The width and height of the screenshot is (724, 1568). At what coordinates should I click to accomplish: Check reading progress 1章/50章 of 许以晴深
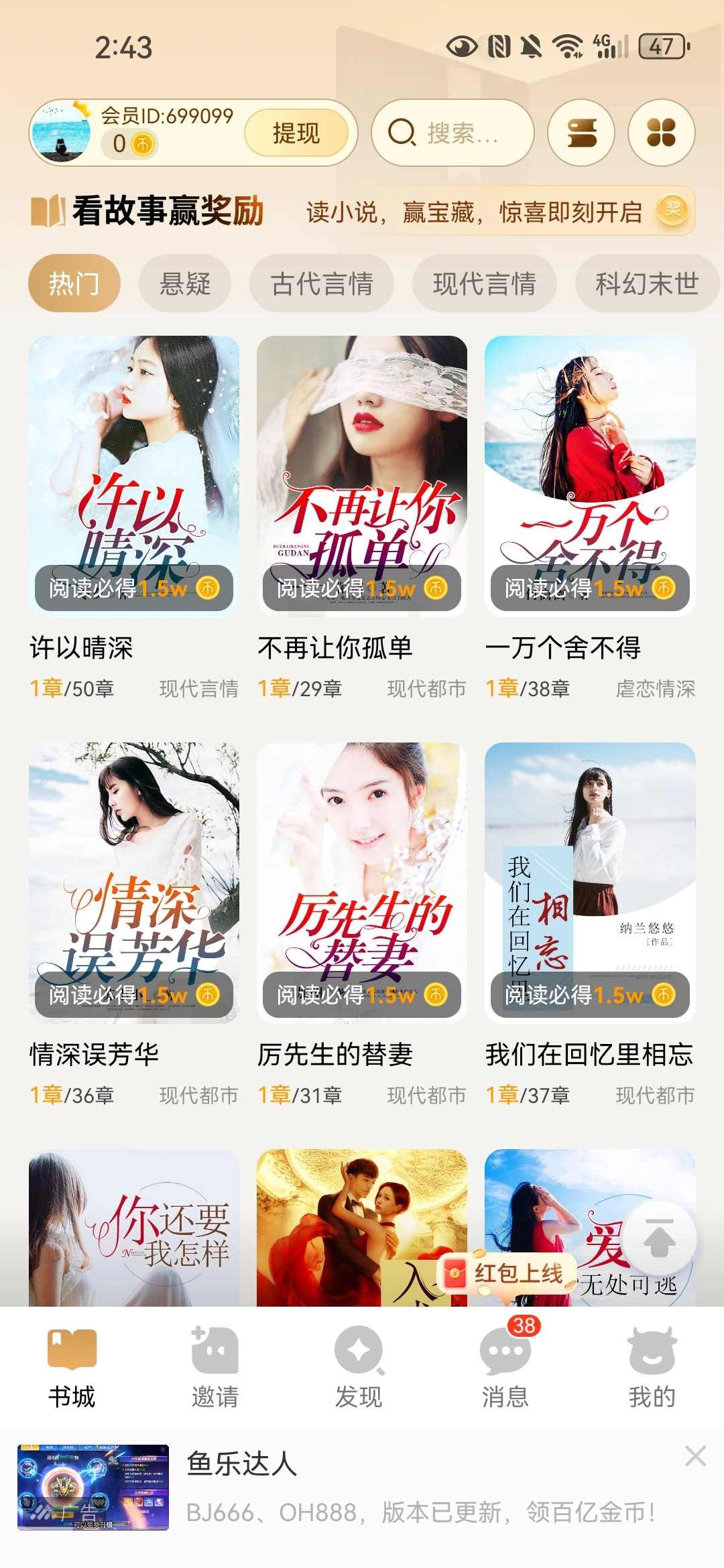74,689
